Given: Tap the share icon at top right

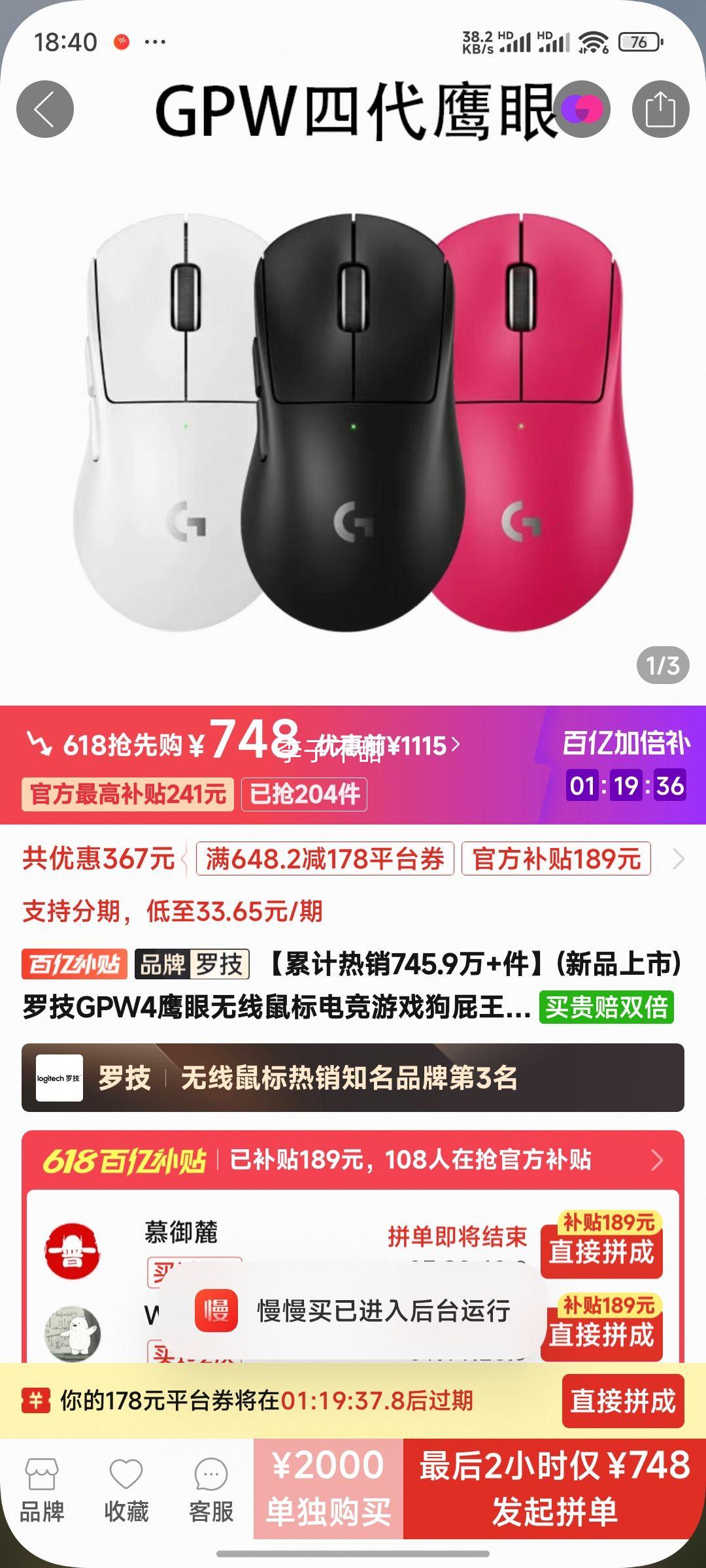Looking at the screenshot, I should [660, 109].
